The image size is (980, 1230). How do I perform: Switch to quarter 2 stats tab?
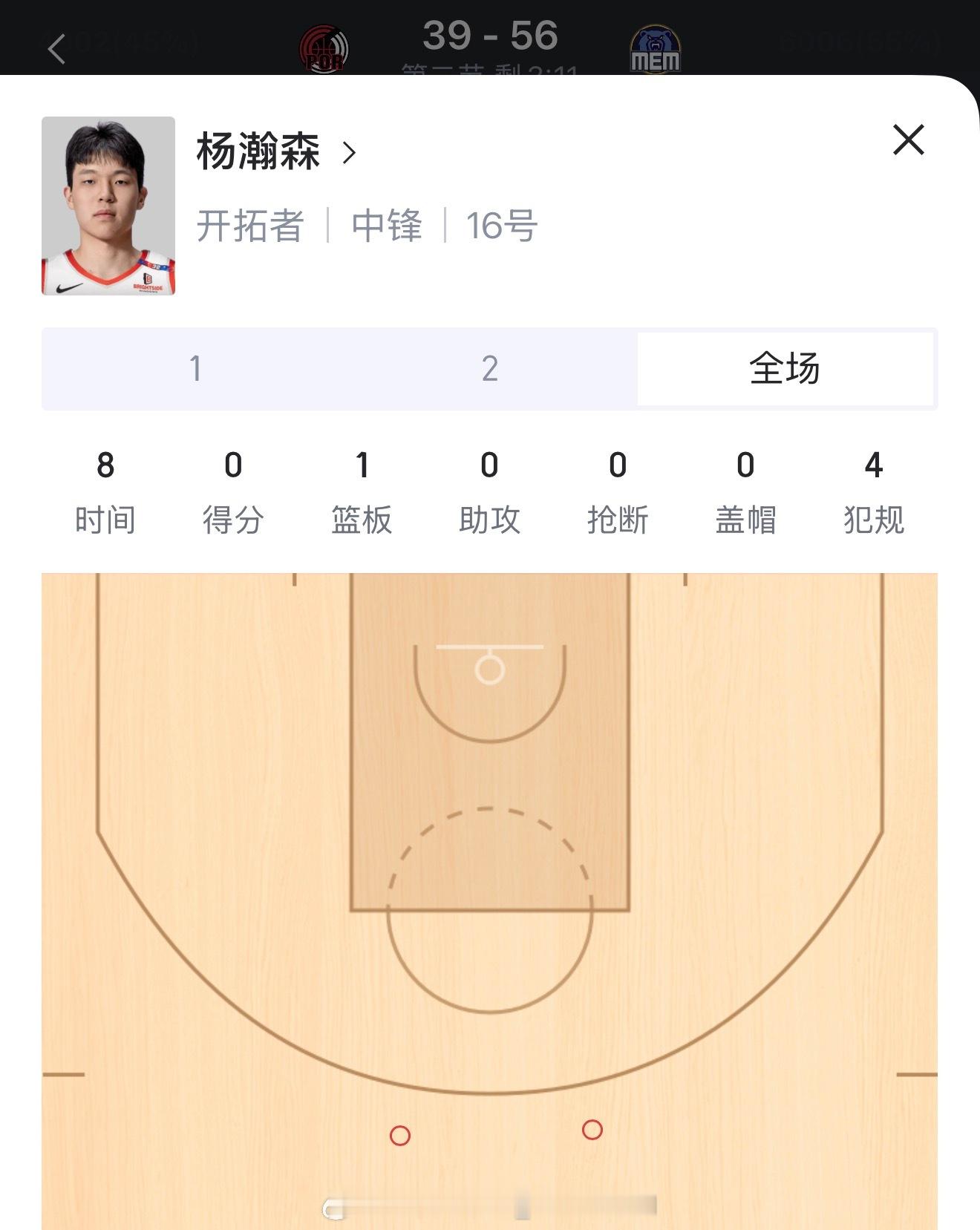click(490, 369)
